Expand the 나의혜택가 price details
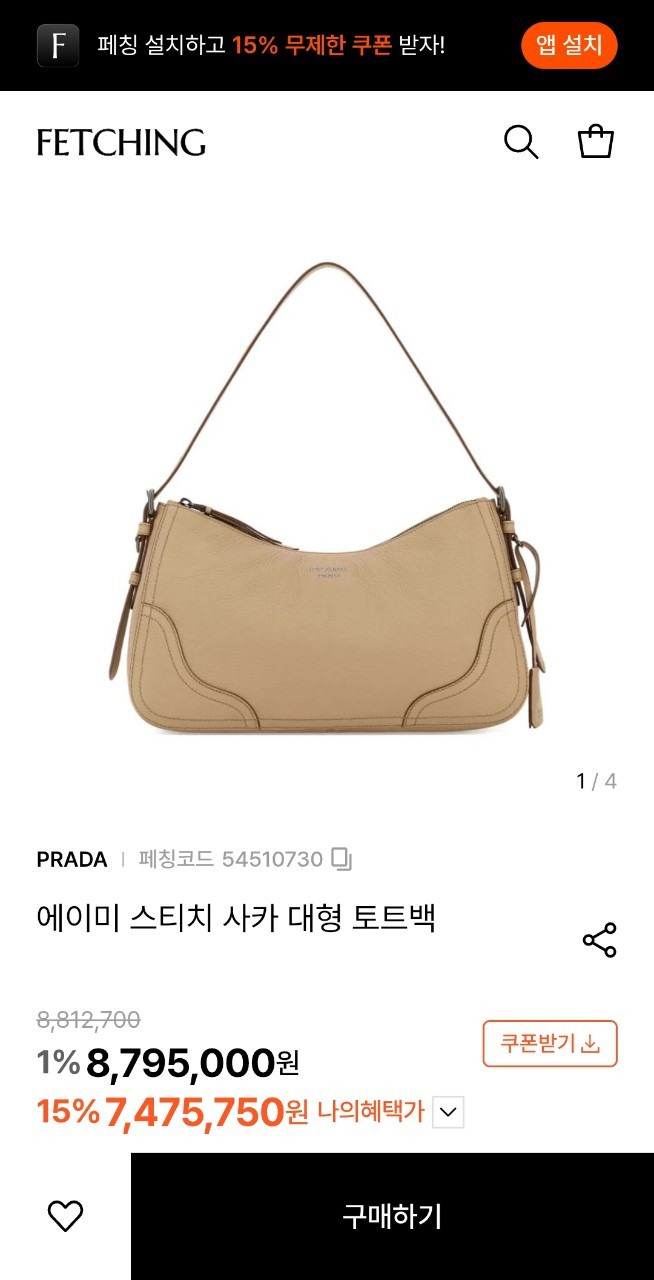The width and height of the screenshot is (654, 1280). pos(448,1111)
